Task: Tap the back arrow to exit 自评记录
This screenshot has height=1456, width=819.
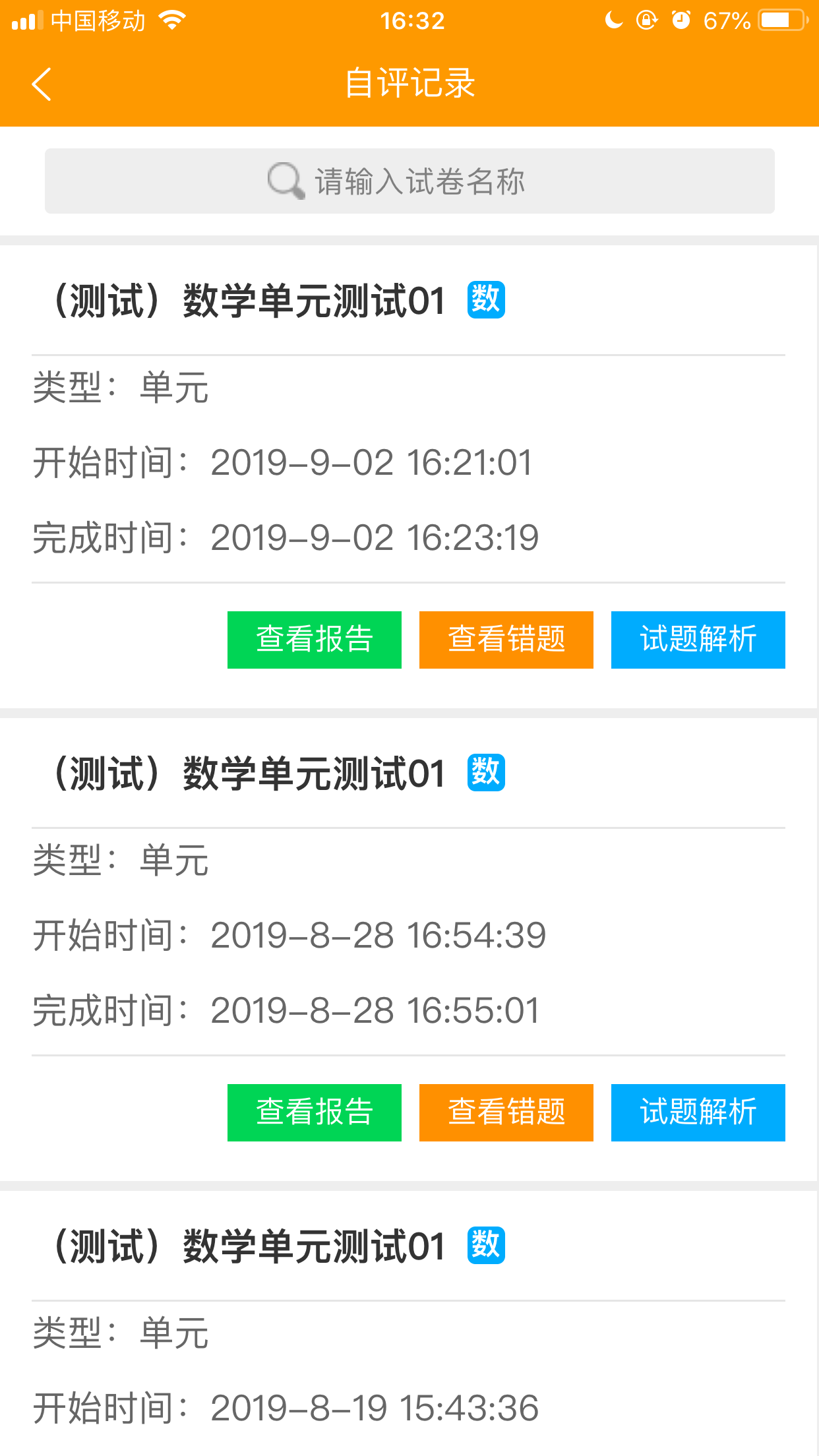Action: [41, 84]
